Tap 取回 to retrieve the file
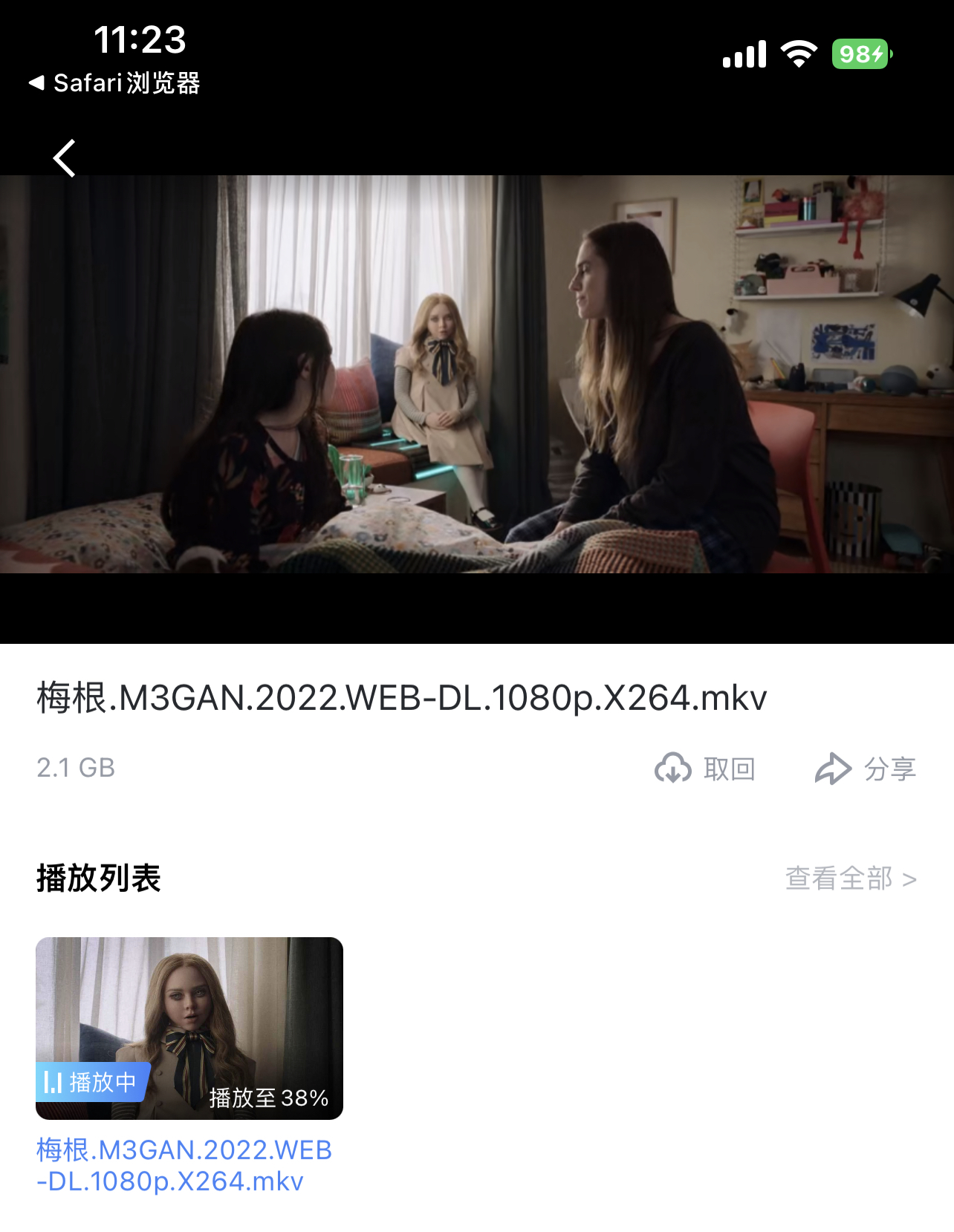 pos(705,769)
